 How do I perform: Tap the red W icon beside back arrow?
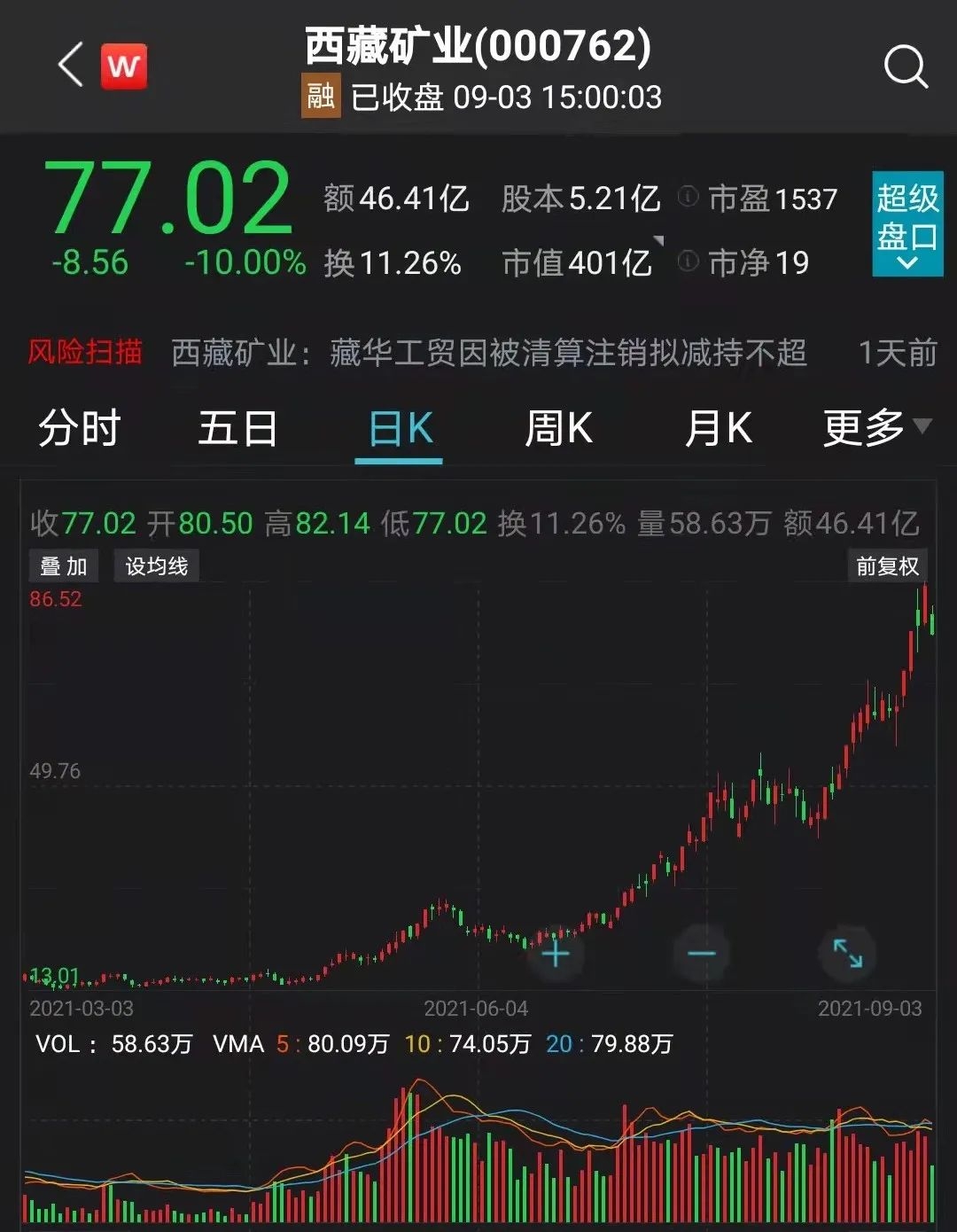point(124,66)
